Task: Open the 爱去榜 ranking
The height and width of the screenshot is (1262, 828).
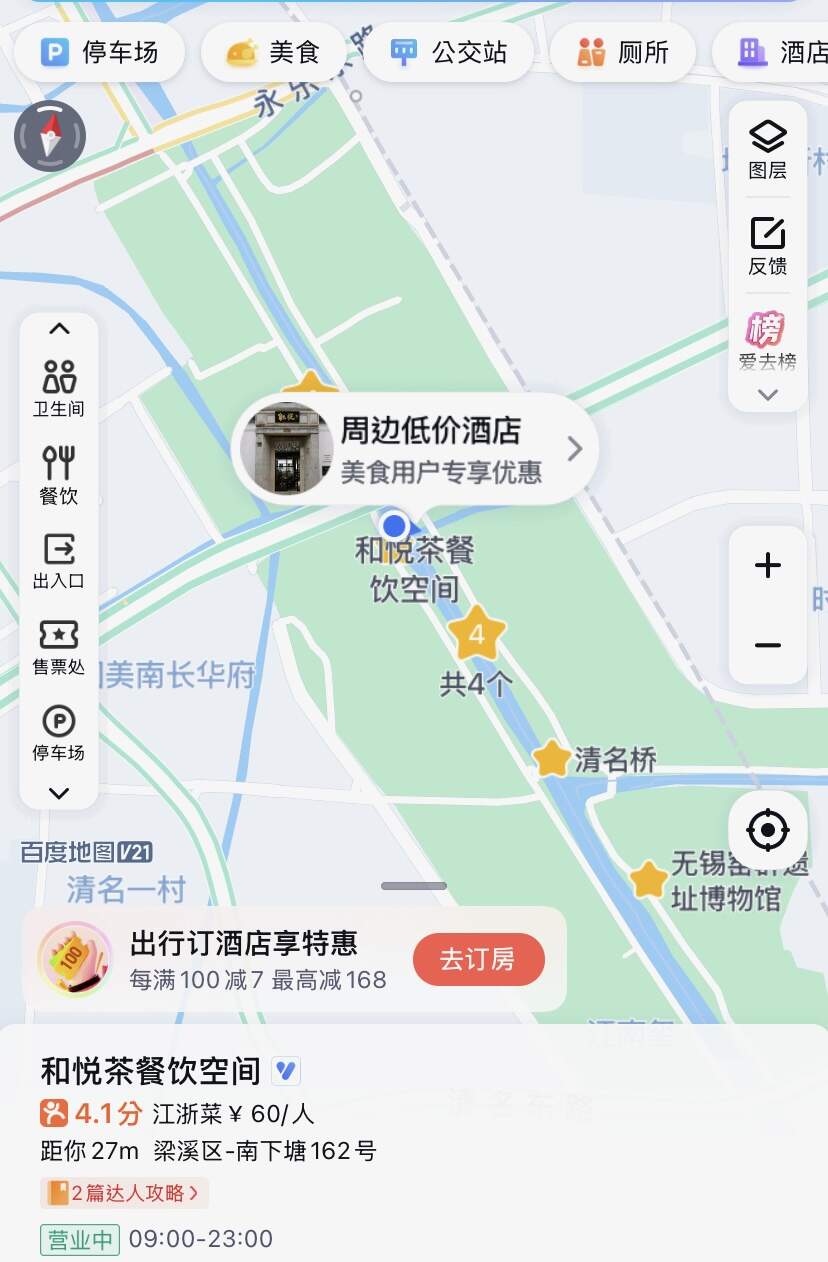Action: [767, 342]
